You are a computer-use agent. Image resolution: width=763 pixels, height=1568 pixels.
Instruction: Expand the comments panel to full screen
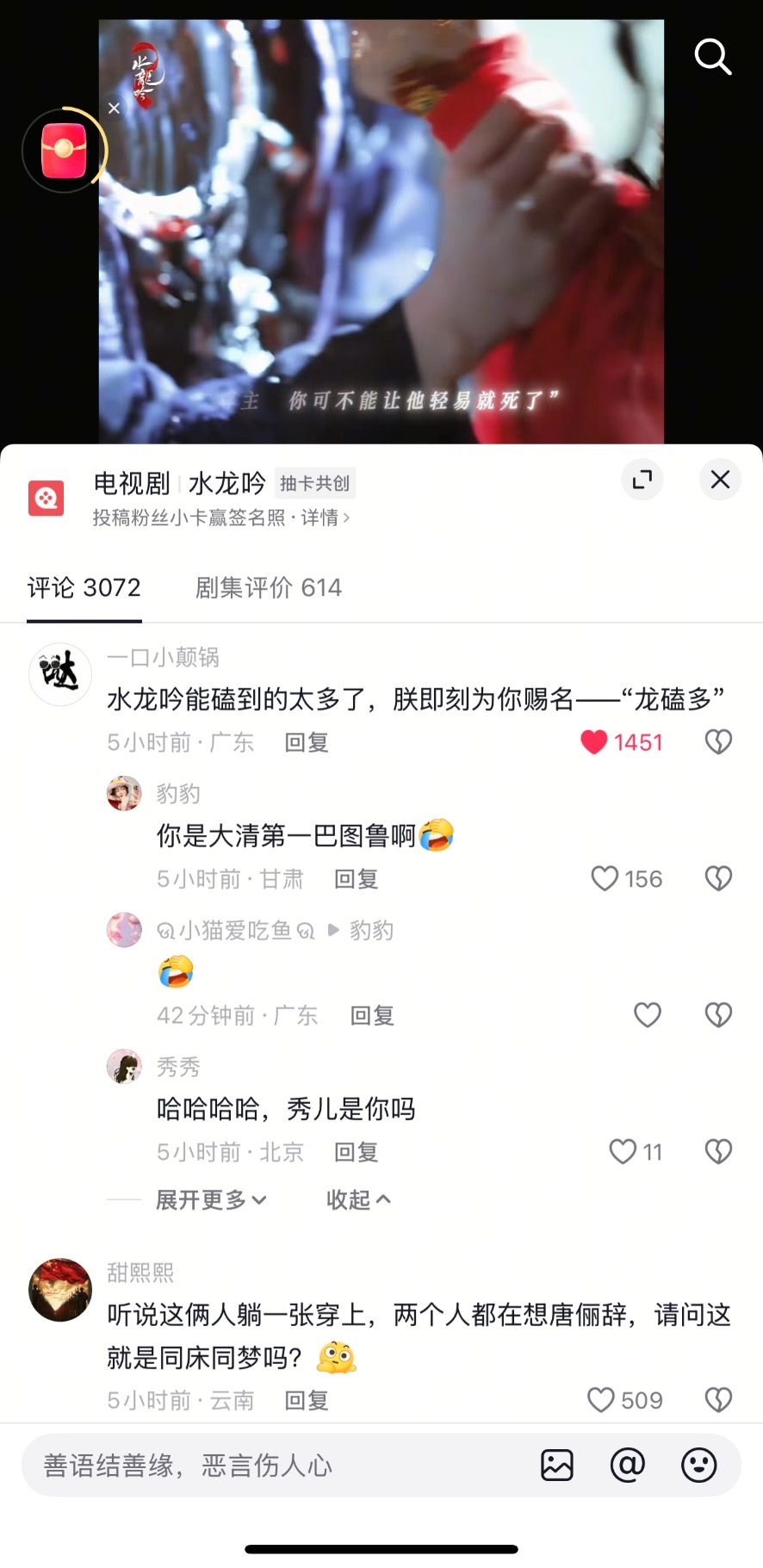pyautogui.click(x=642, y=480)
